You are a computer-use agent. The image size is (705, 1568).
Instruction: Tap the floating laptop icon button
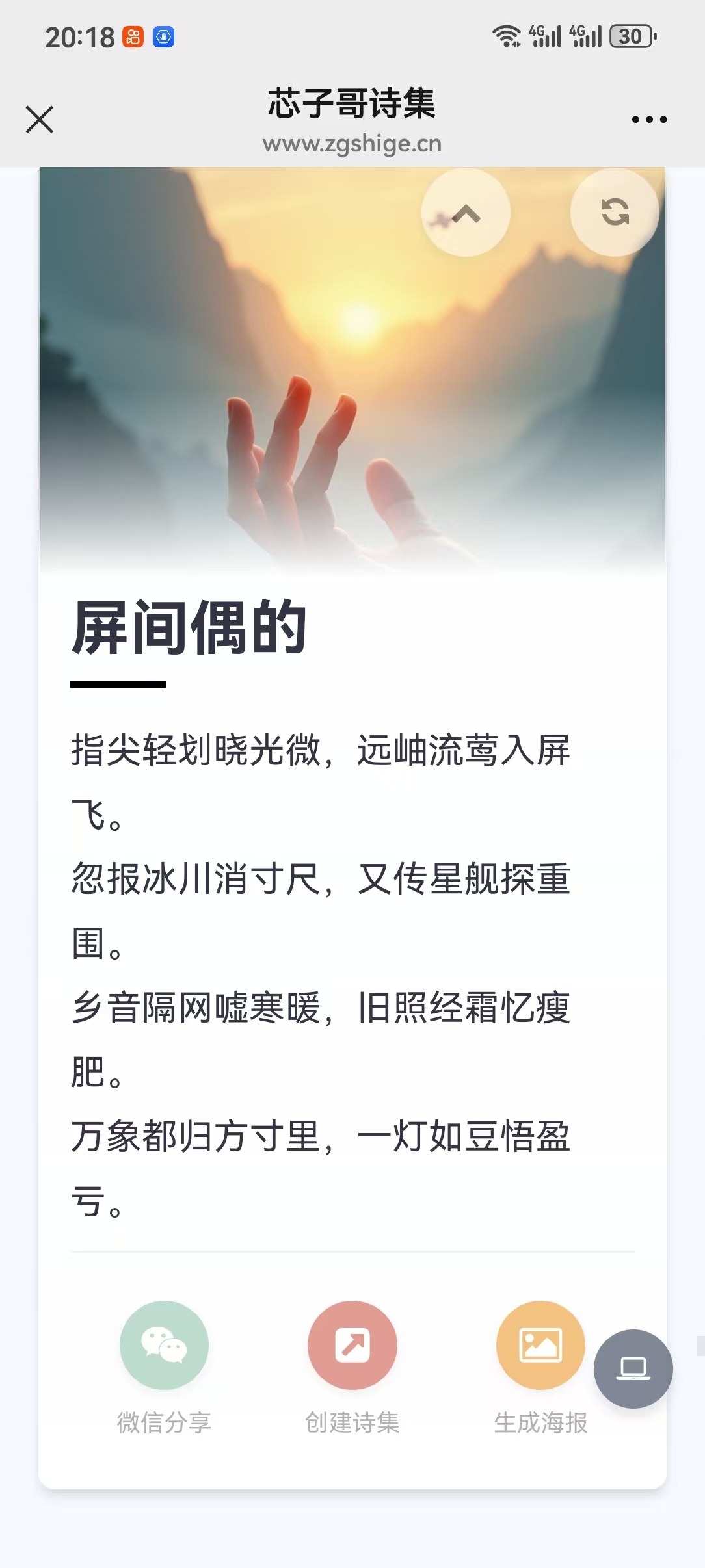pos(633,1369)
